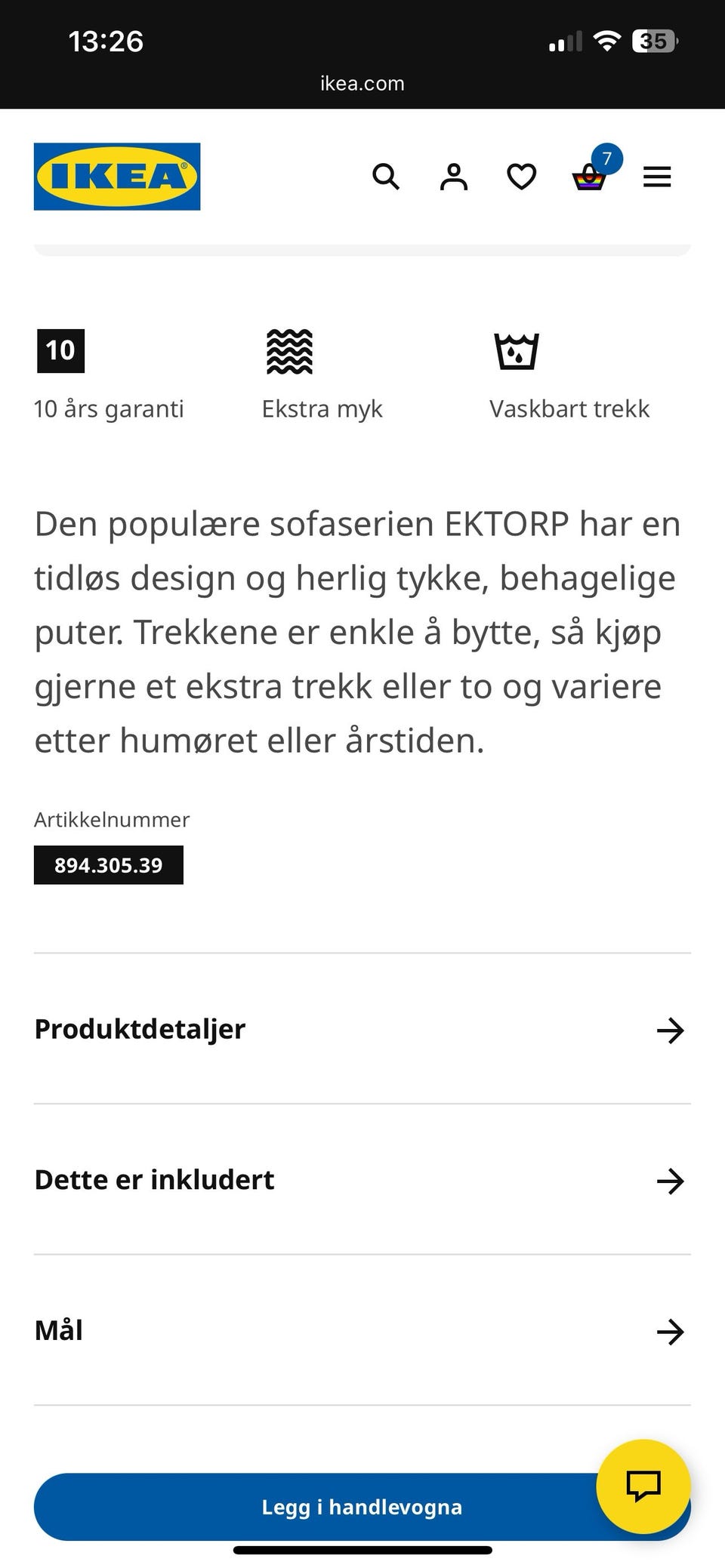This screenshot has height=1568, width=725.
Task: Tap the Wi-Fi status indicator
Action: click(x=608, y=41)
